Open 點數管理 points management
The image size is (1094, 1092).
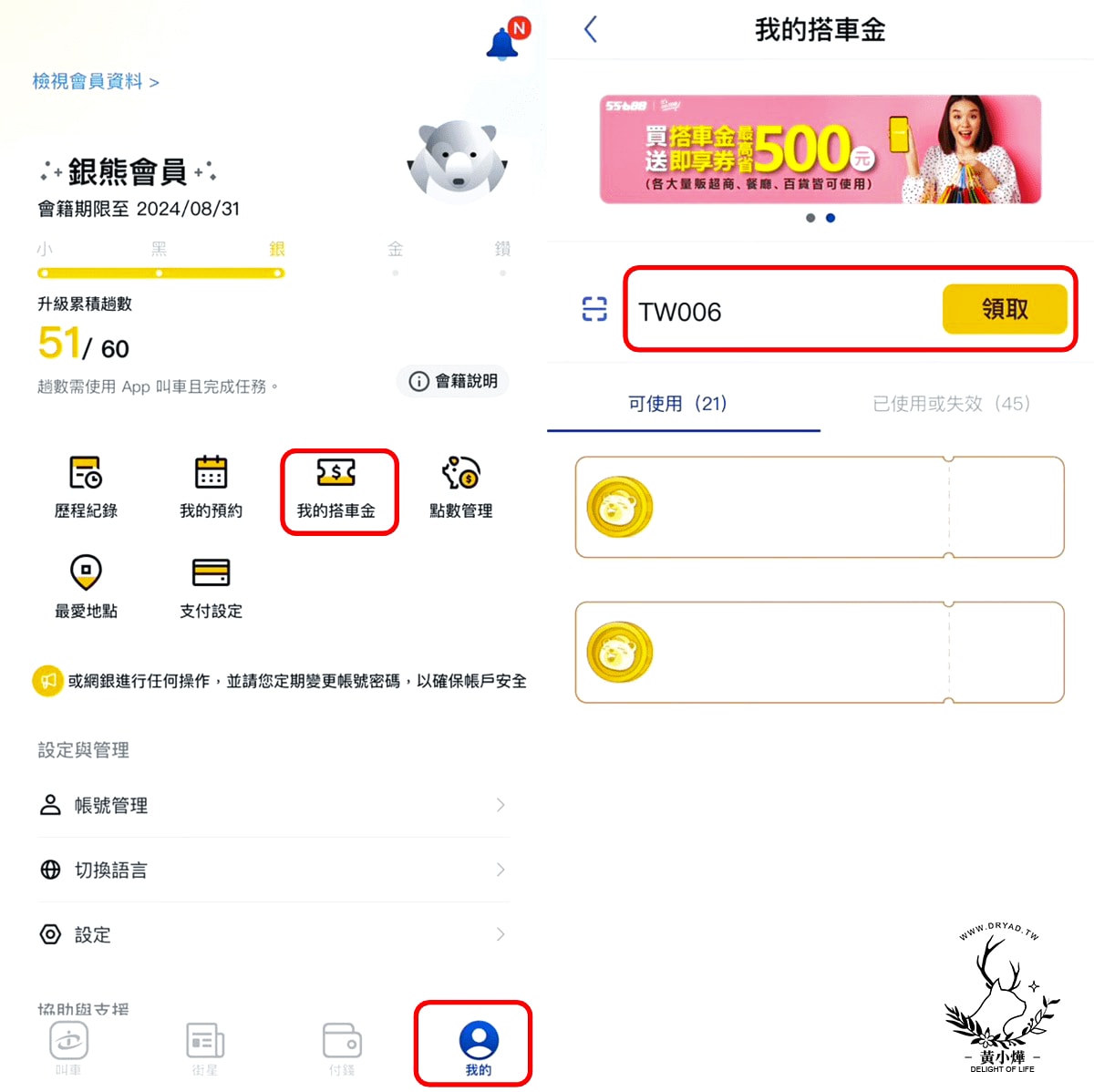pyautogui.click(x=460, y=487)
